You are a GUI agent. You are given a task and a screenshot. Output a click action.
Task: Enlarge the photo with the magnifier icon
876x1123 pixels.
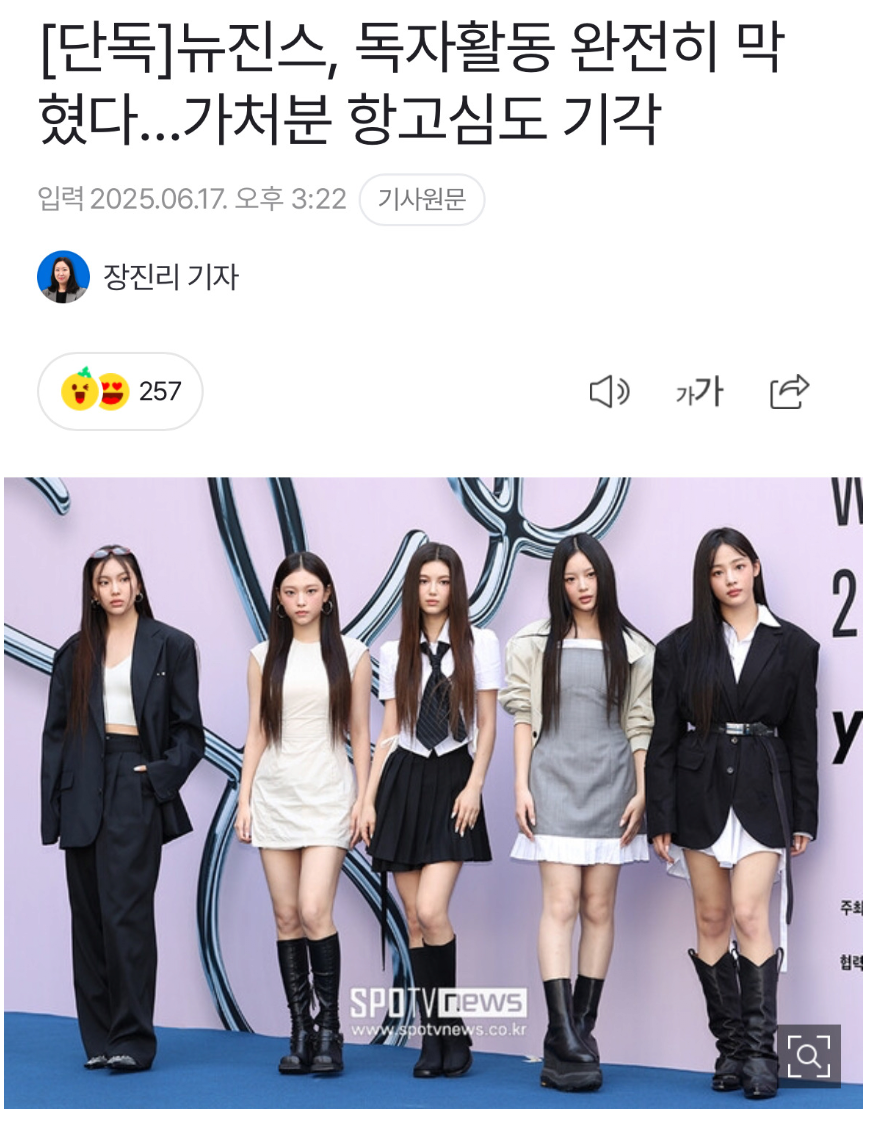[809, 1055]
